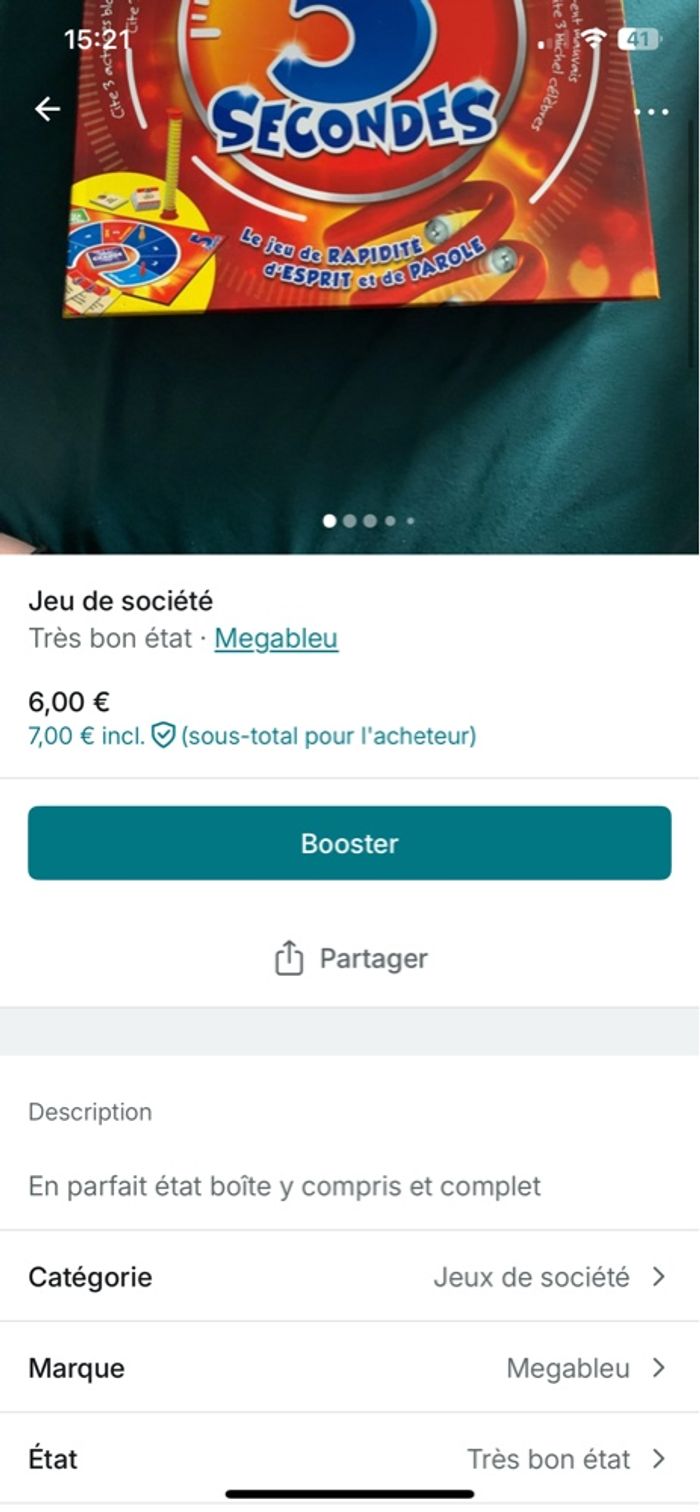Open the État row
The image size is (700, 1512).
(x=349, y=1458)
